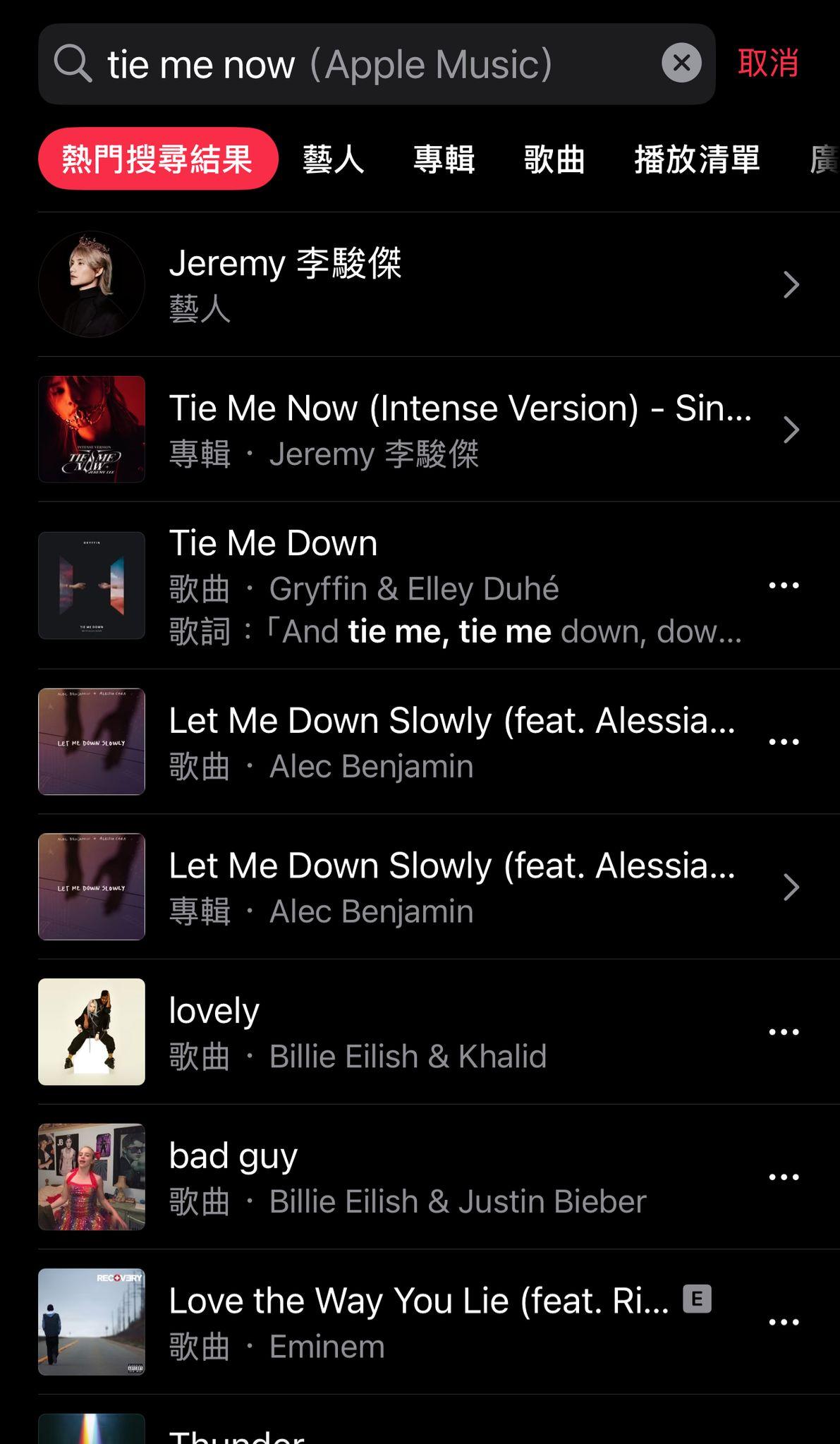Open the more options menu for Tie Me Down

click(x=784, y=585)
